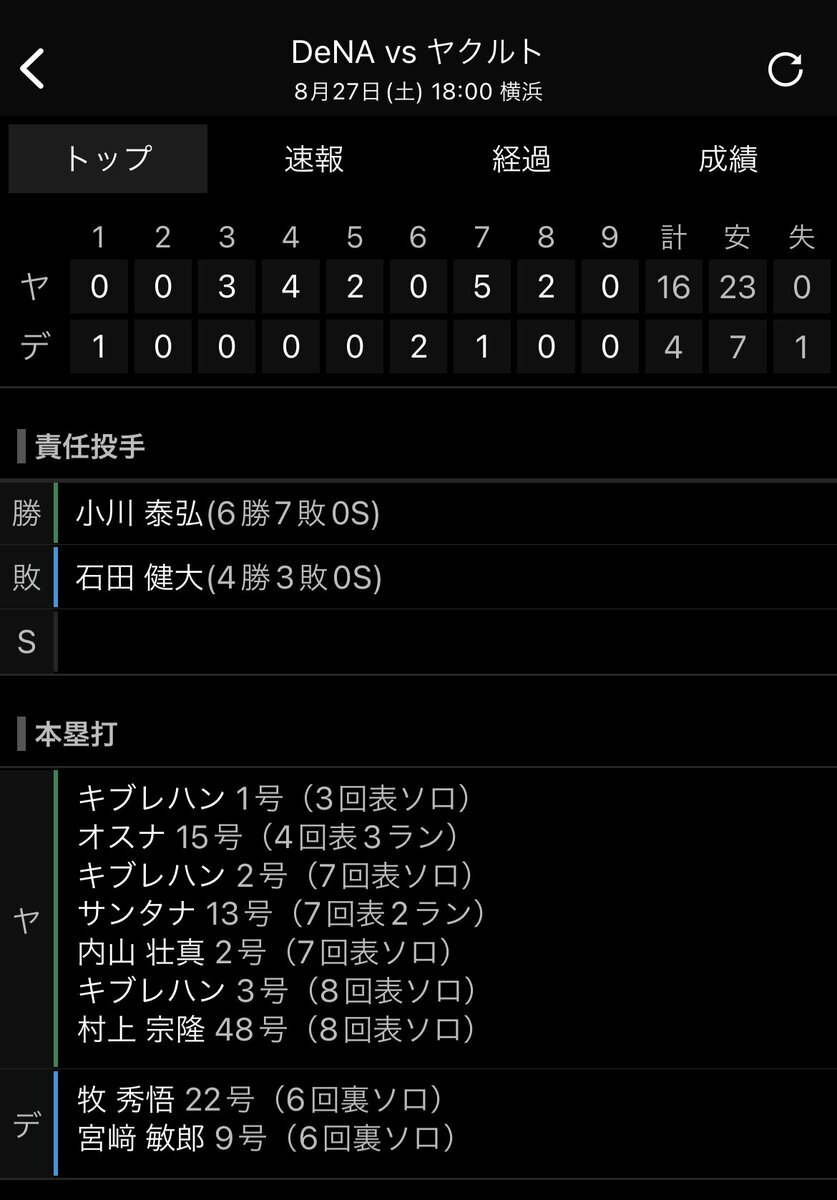Viewport: 837px width, 1200px height.
Task: Switch to the 速報 tab
Action: [x=314, y=159]
